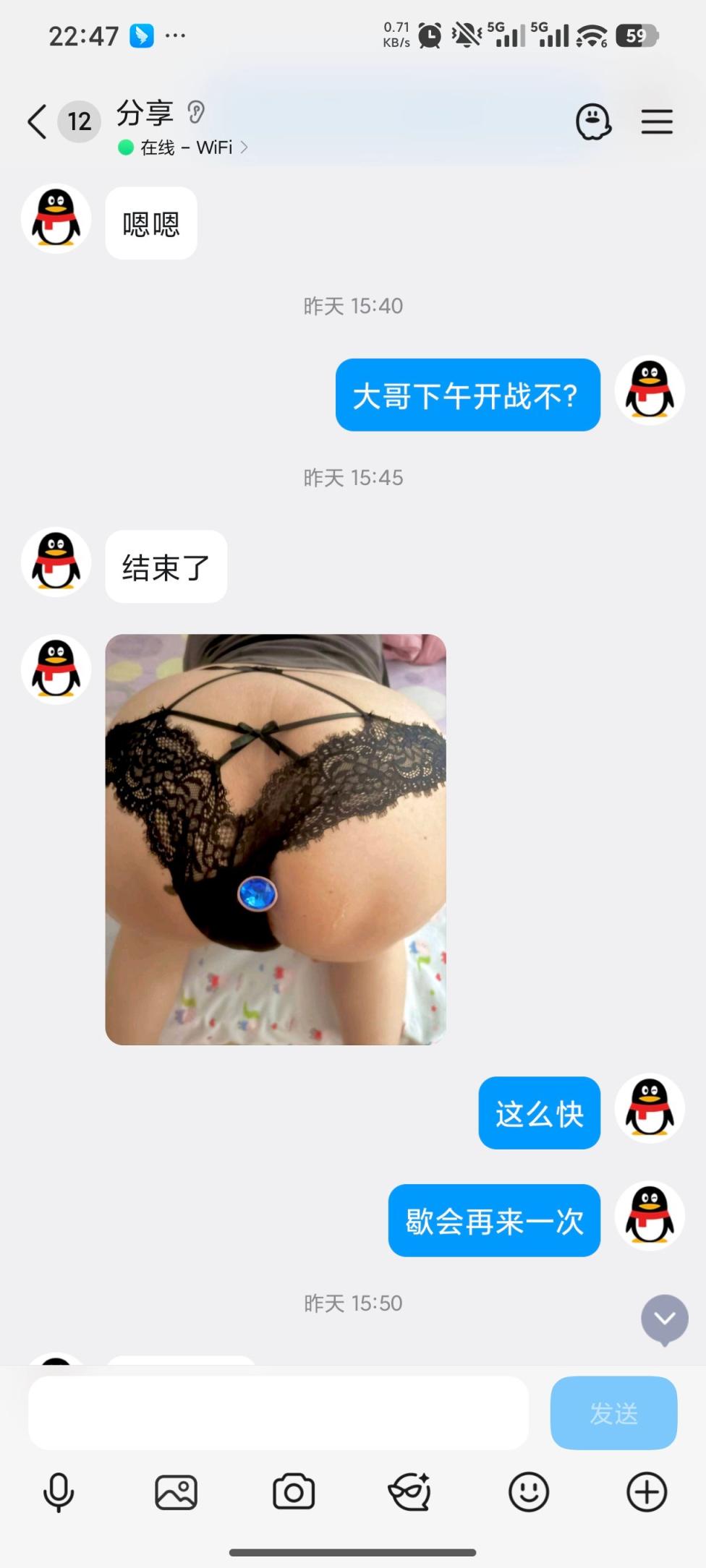
Task: Jump to latest messages with down arrow
Action: [665, 1319]
